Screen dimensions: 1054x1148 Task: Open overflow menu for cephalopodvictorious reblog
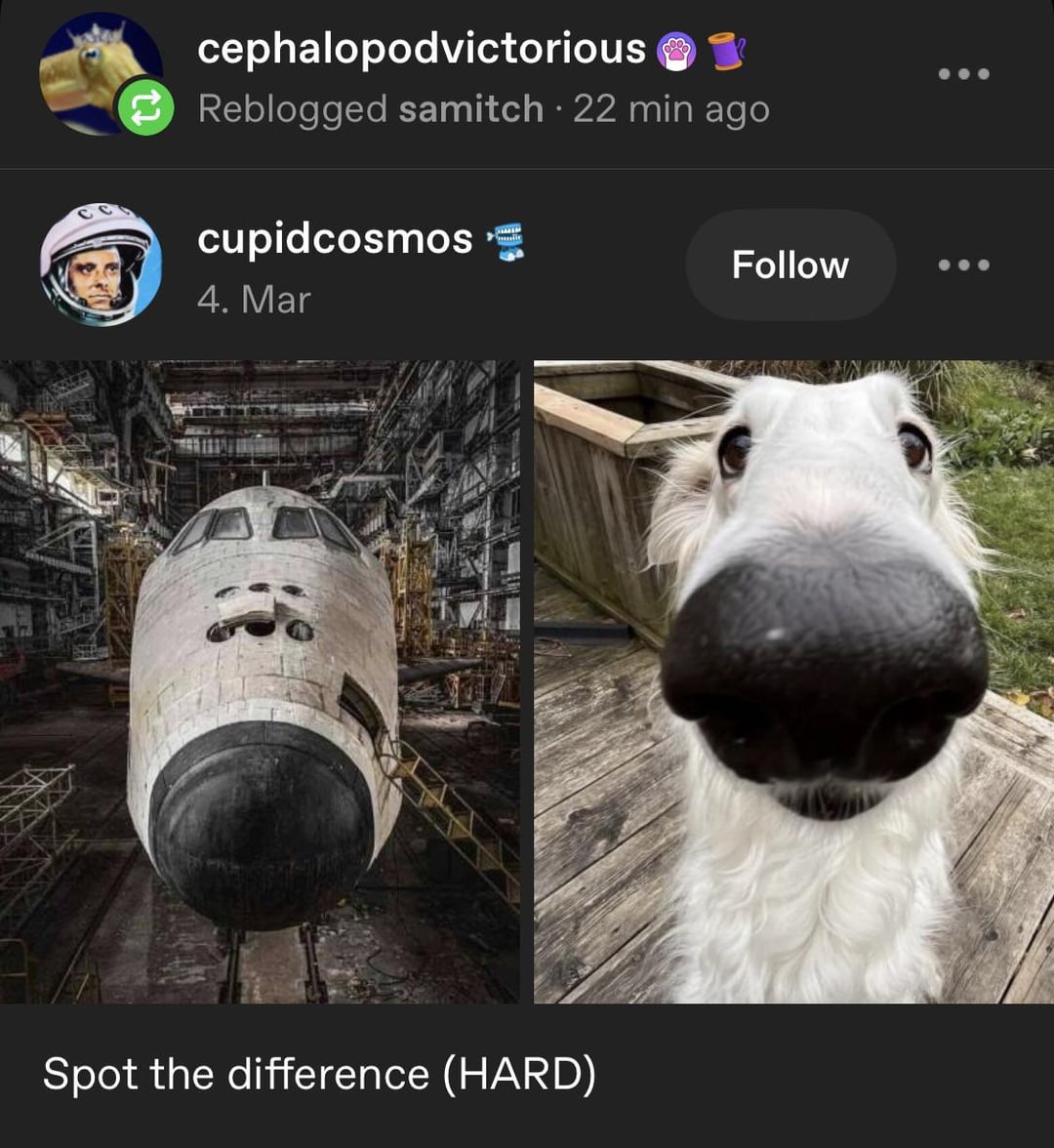click(963, 74)
